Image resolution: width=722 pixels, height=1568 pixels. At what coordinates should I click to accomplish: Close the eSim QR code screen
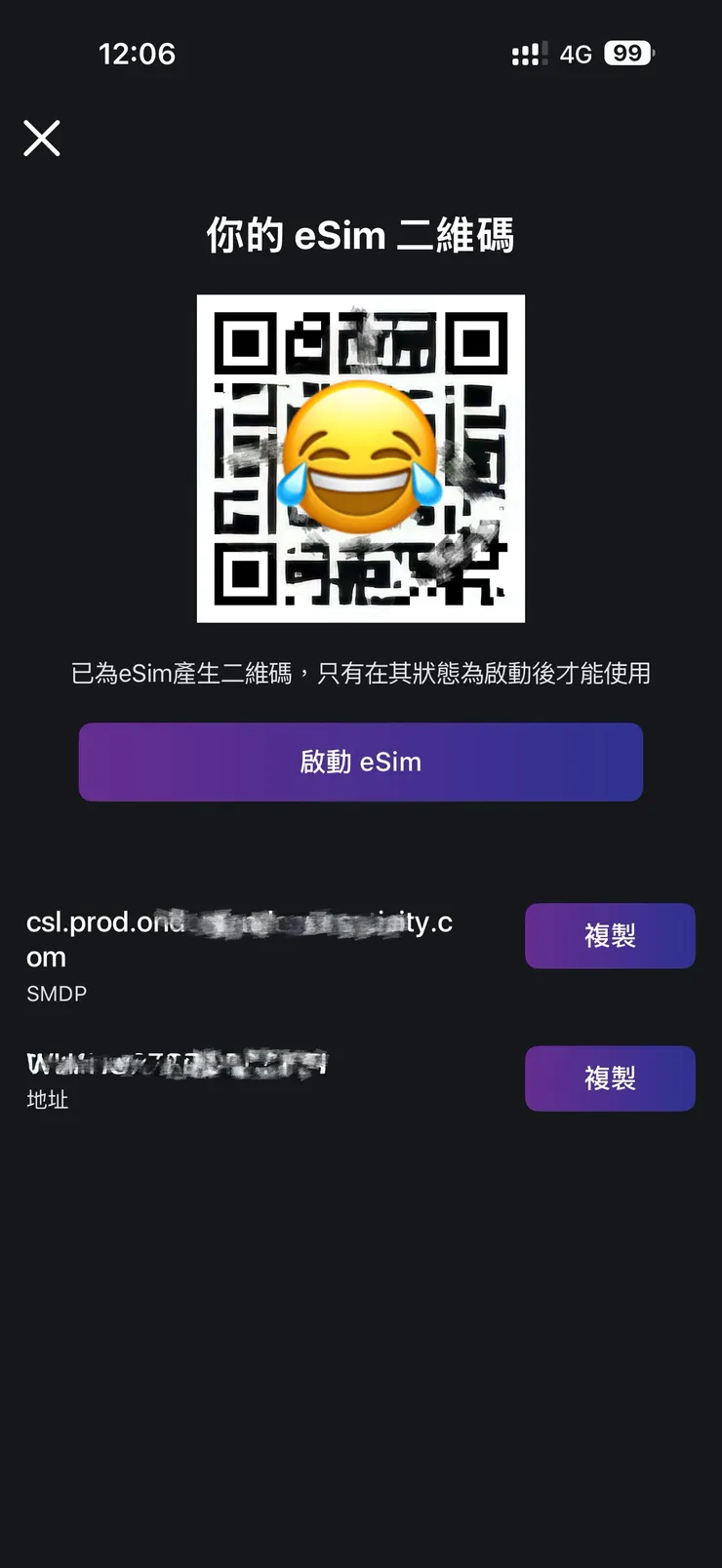[42, 138]
